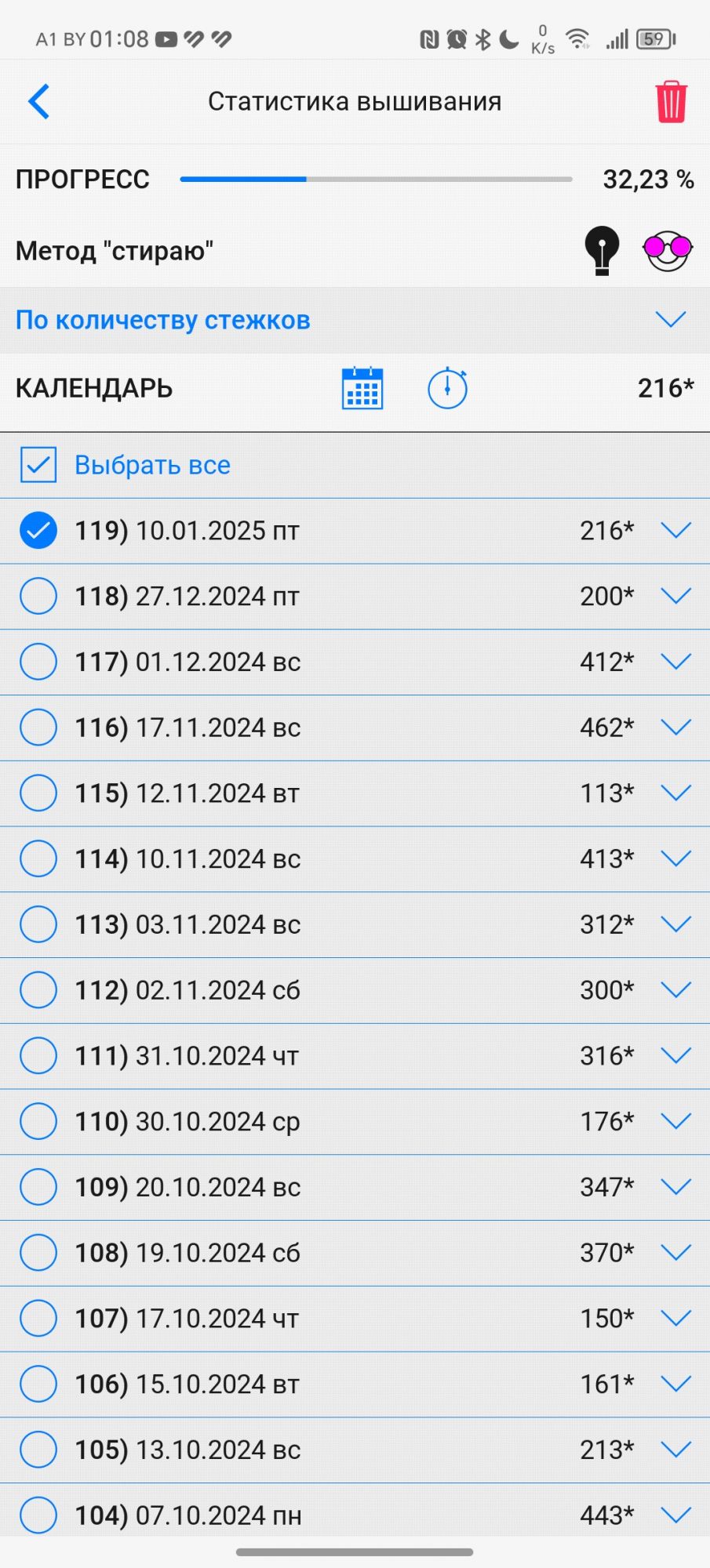Expand entry 112) 02.11.2024 chevron

pyautogui.click(x=675, y=990)
